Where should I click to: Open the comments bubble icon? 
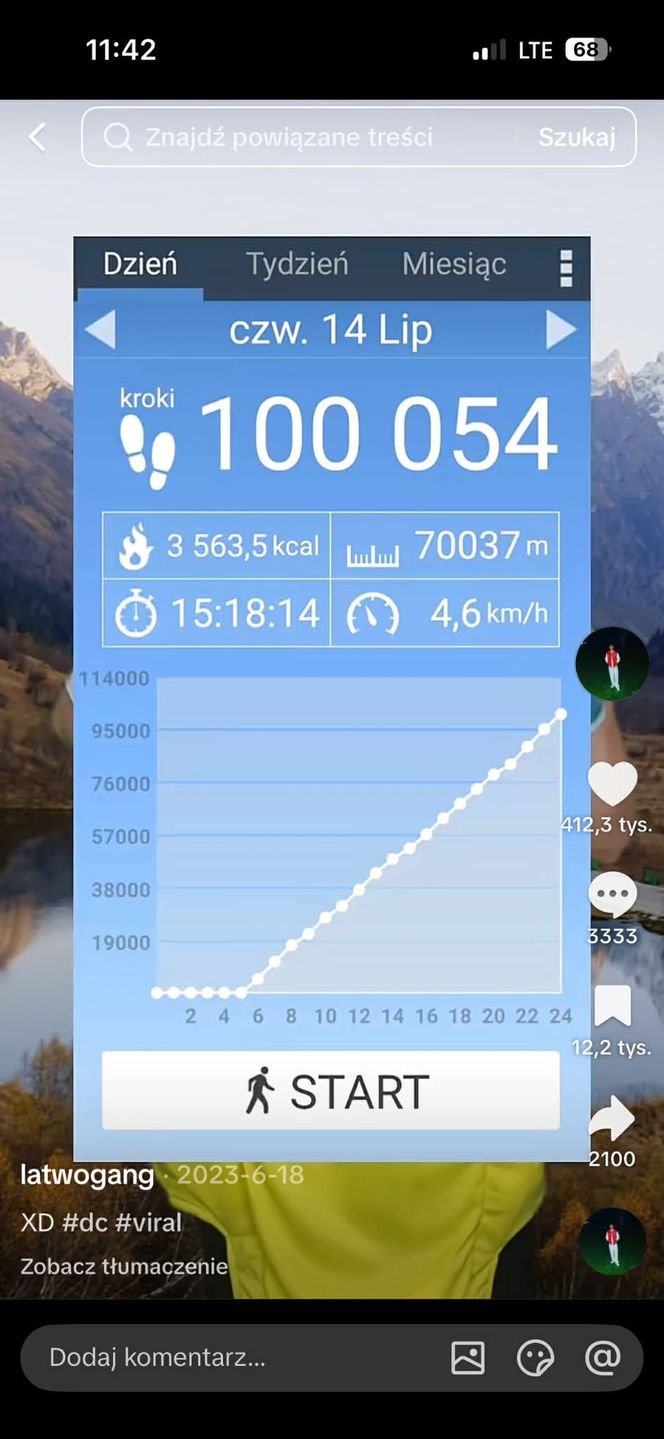pos(612,894)
